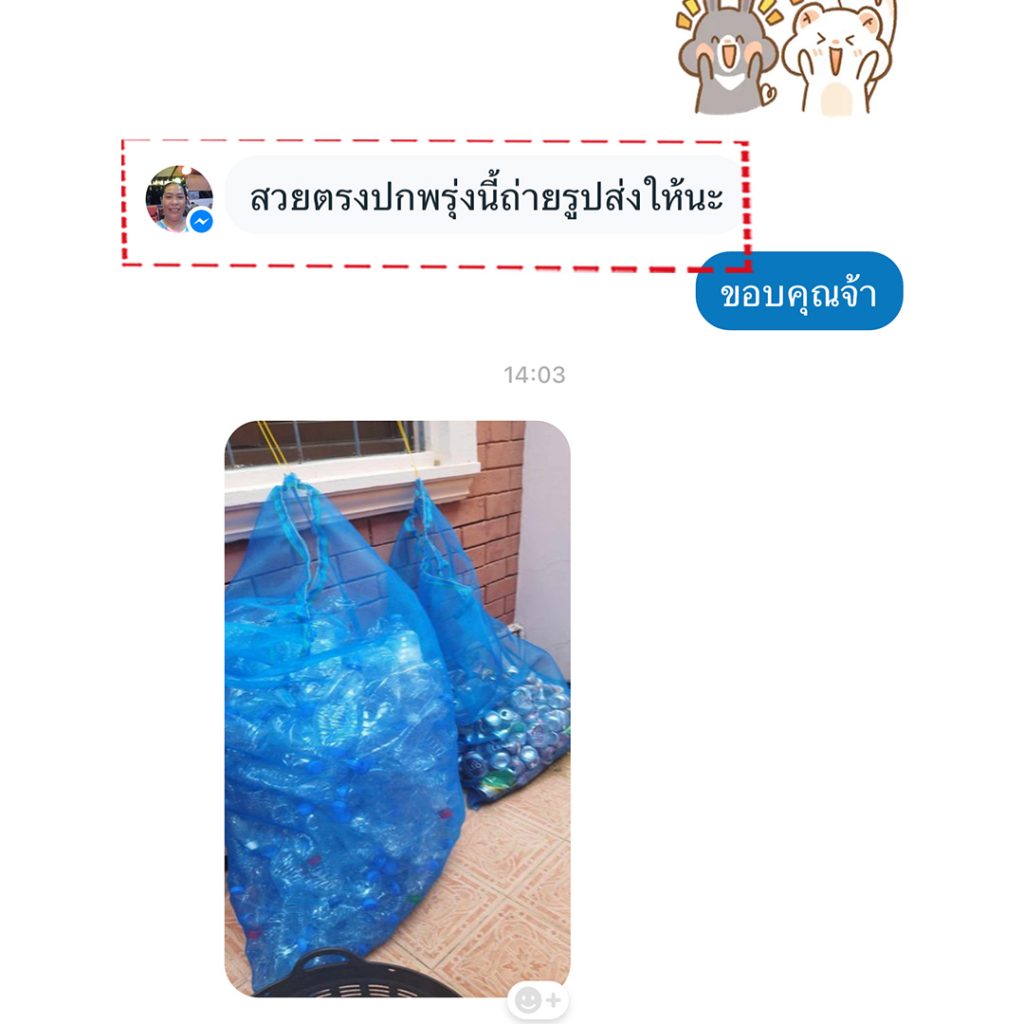Open the photo of blue recycling bags
Screen dimensions: 1024x1024
[397, 707]
